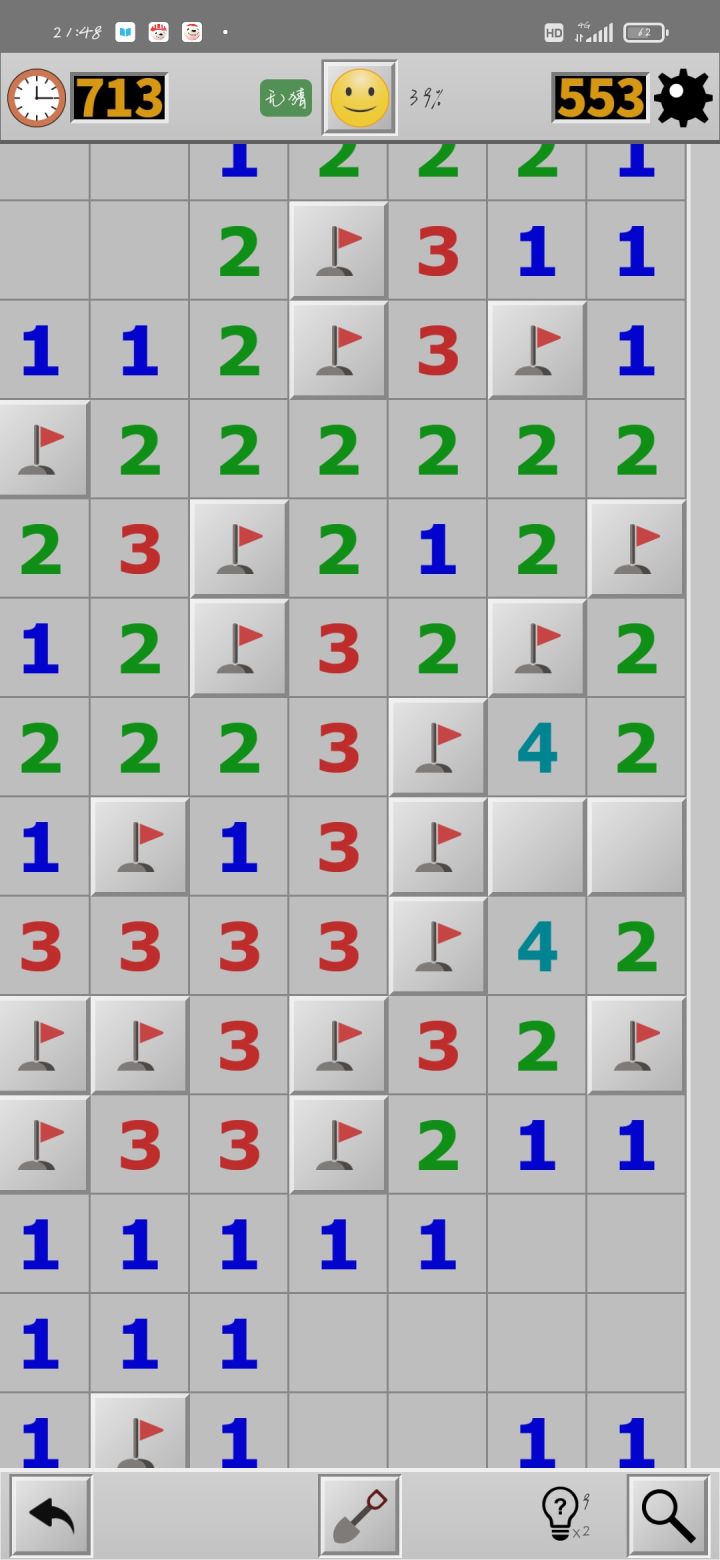Screen dimensions: 720x1560
Task: Tap the unrevealed blank cell beside the teal 4
Action: point(537,846)
